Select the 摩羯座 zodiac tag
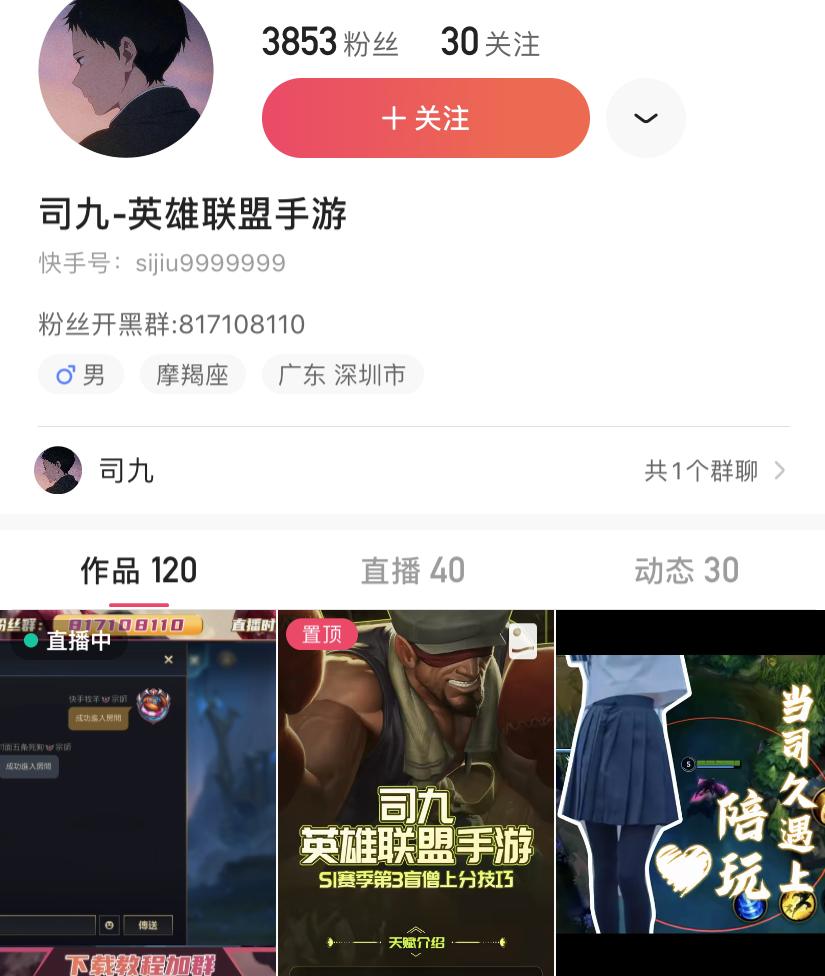The image size is (825, 976). [192, 374]
